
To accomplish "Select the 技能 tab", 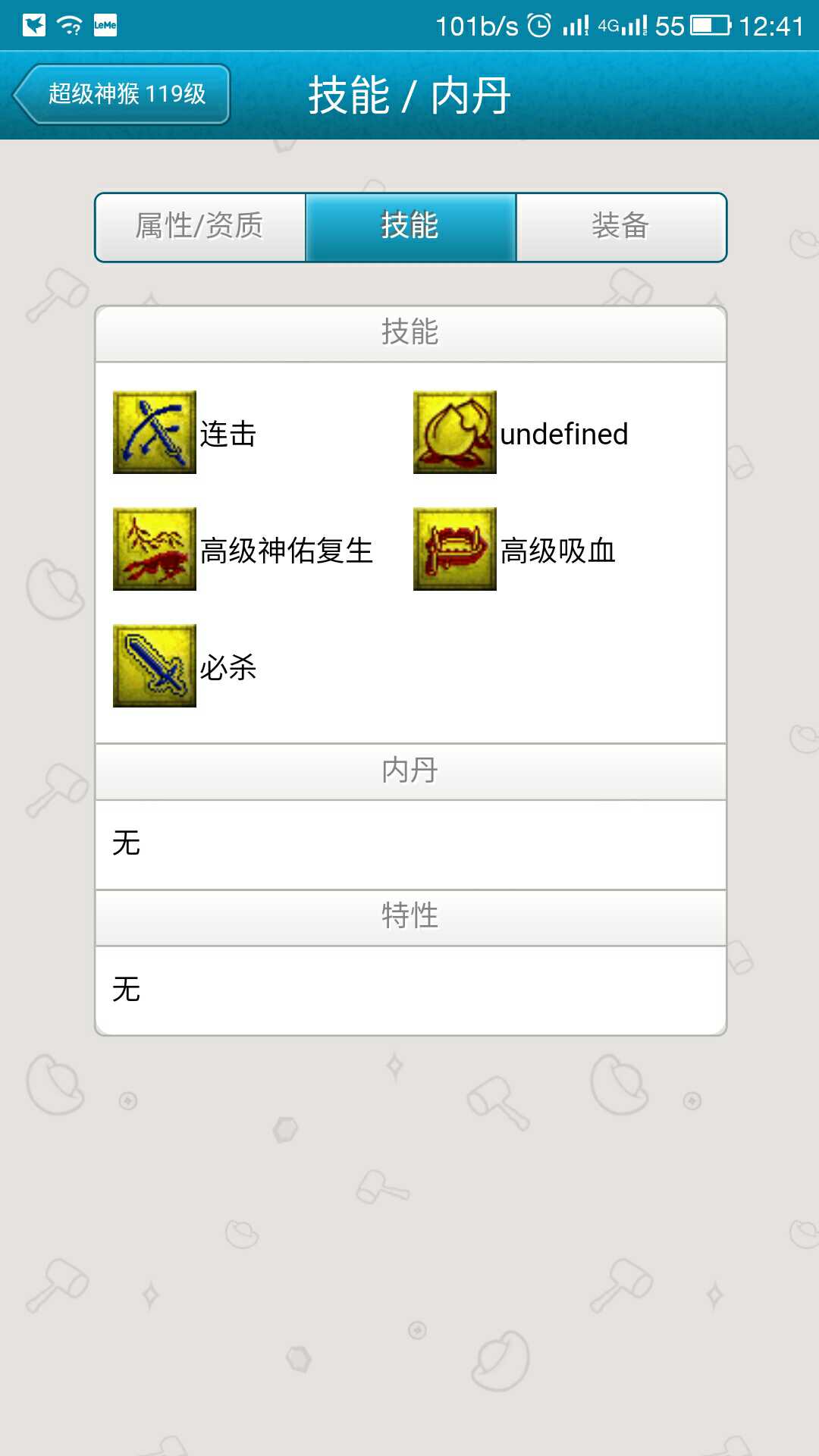I will point(410,227).
